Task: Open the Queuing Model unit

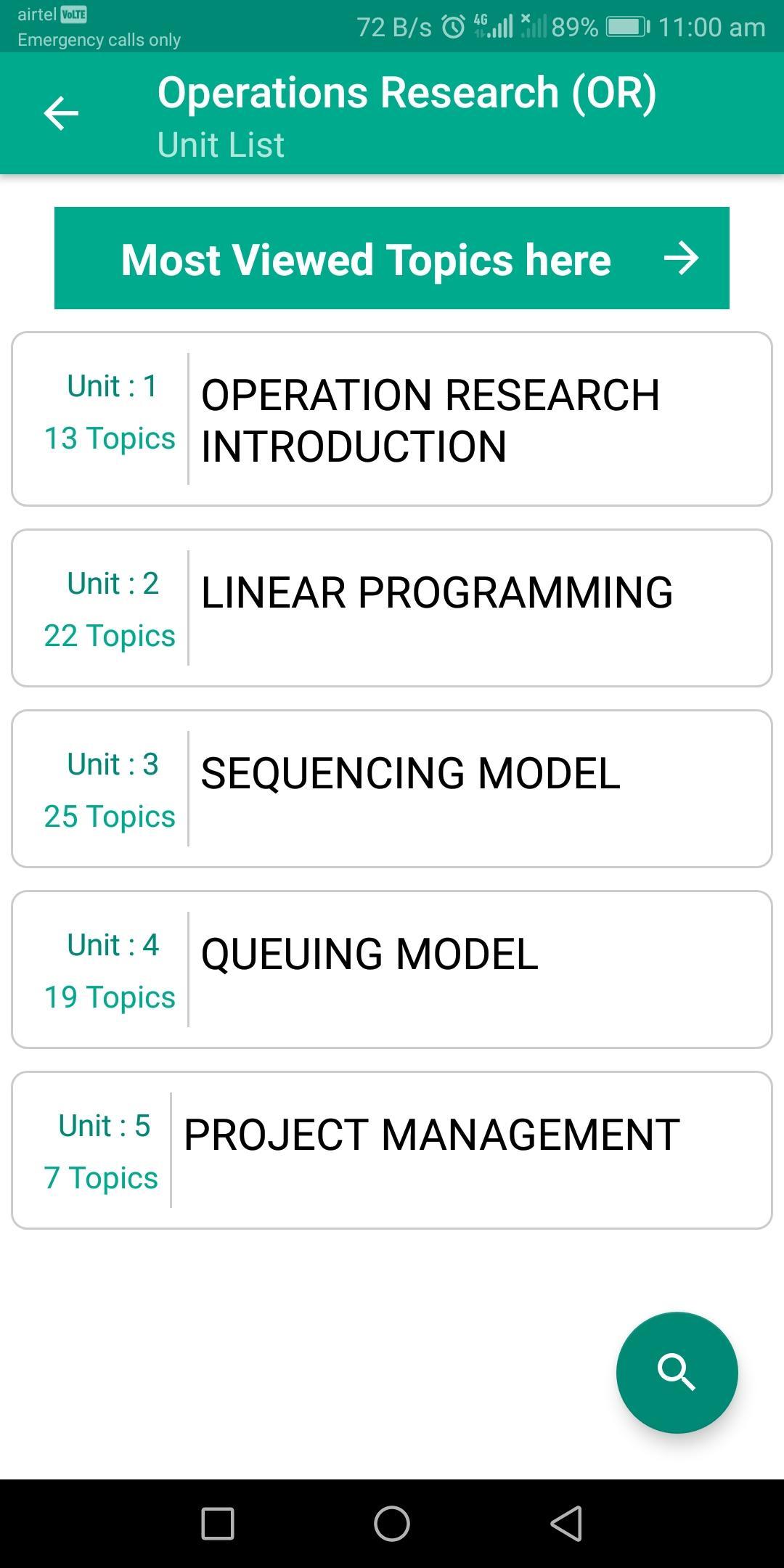Action: [x=392, y=970]
